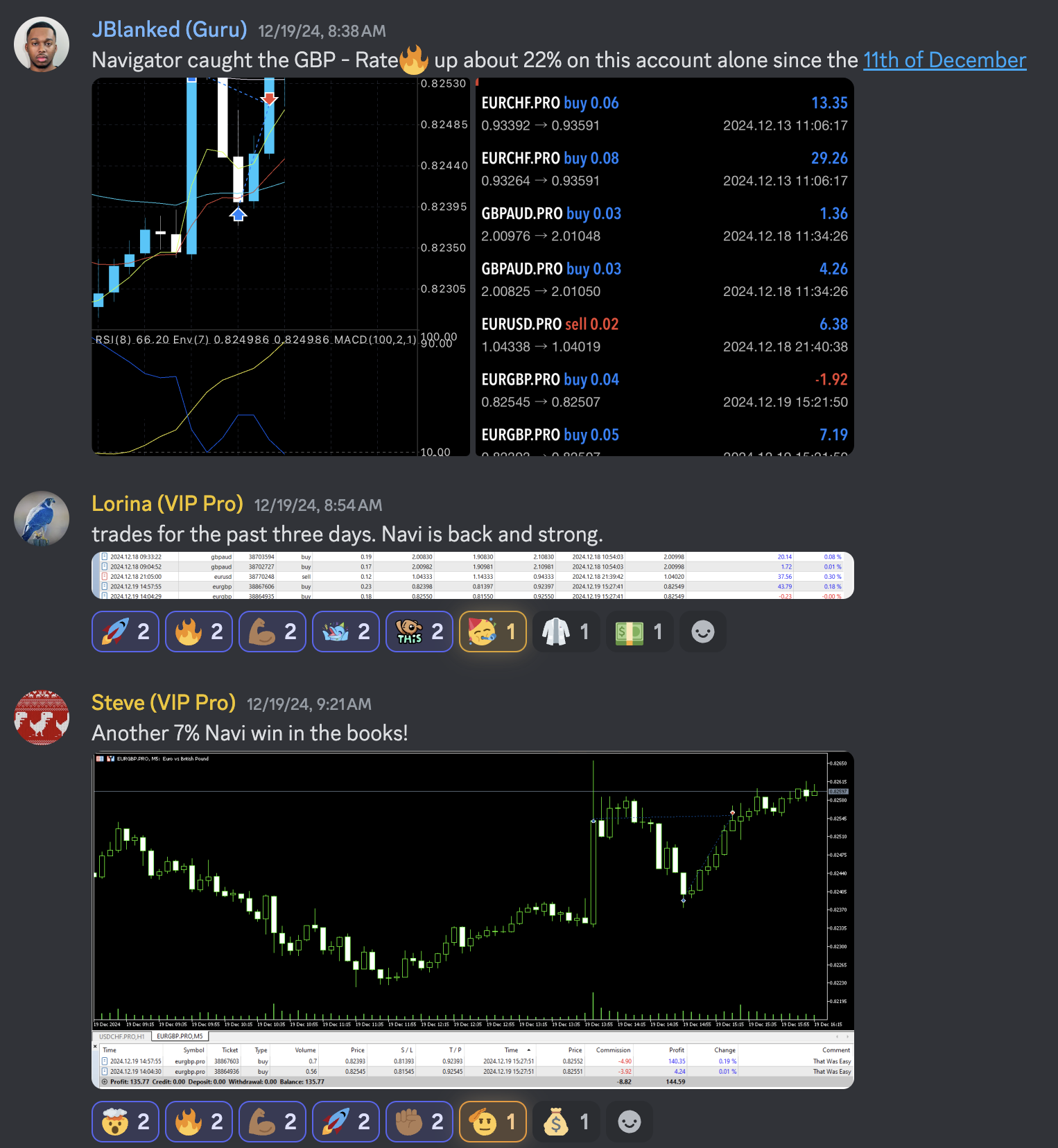The width and height of the screenshot is (1058, 1148).
Task: Open the add-reaction picker under Lorina's message
Action: coord(702,632)
